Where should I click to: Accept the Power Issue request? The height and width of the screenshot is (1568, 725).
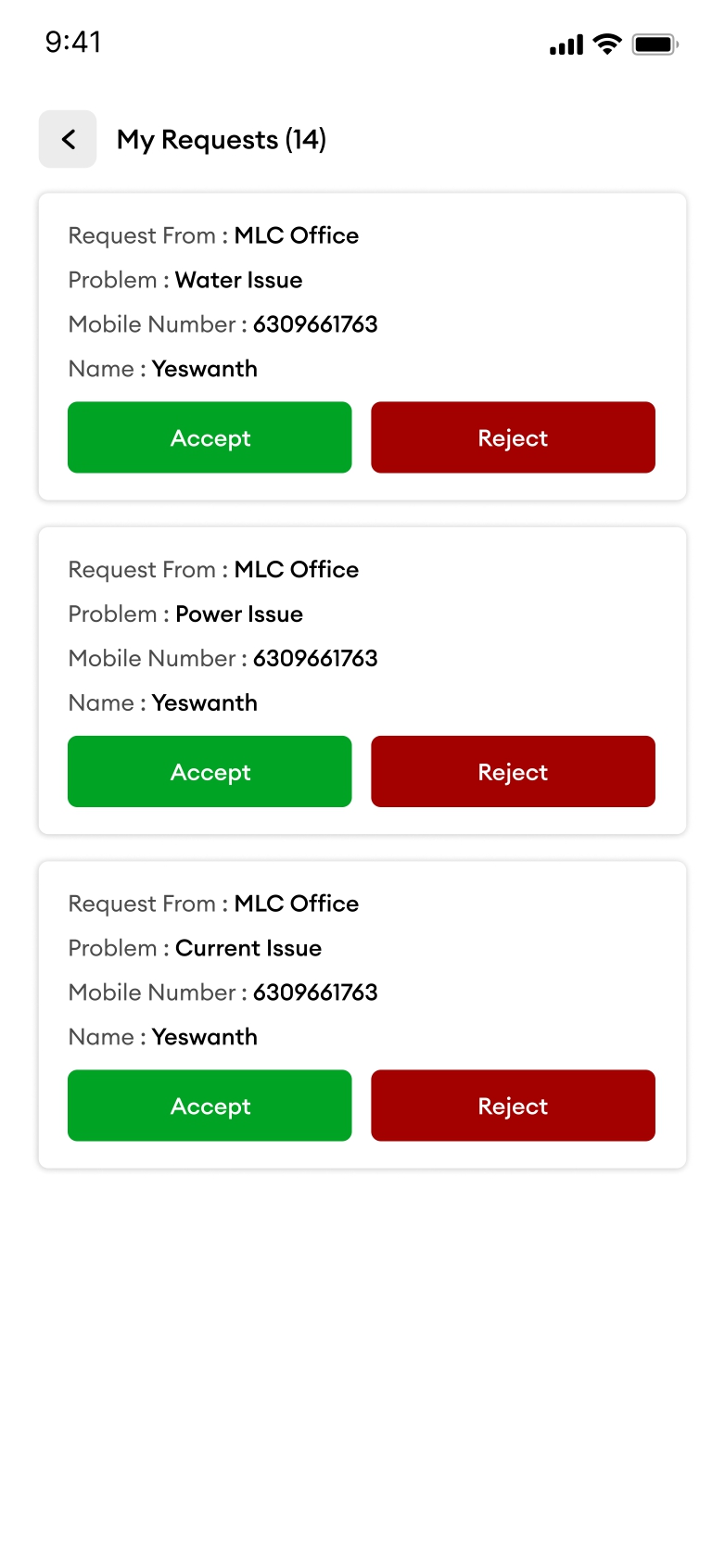pos(210,772)
